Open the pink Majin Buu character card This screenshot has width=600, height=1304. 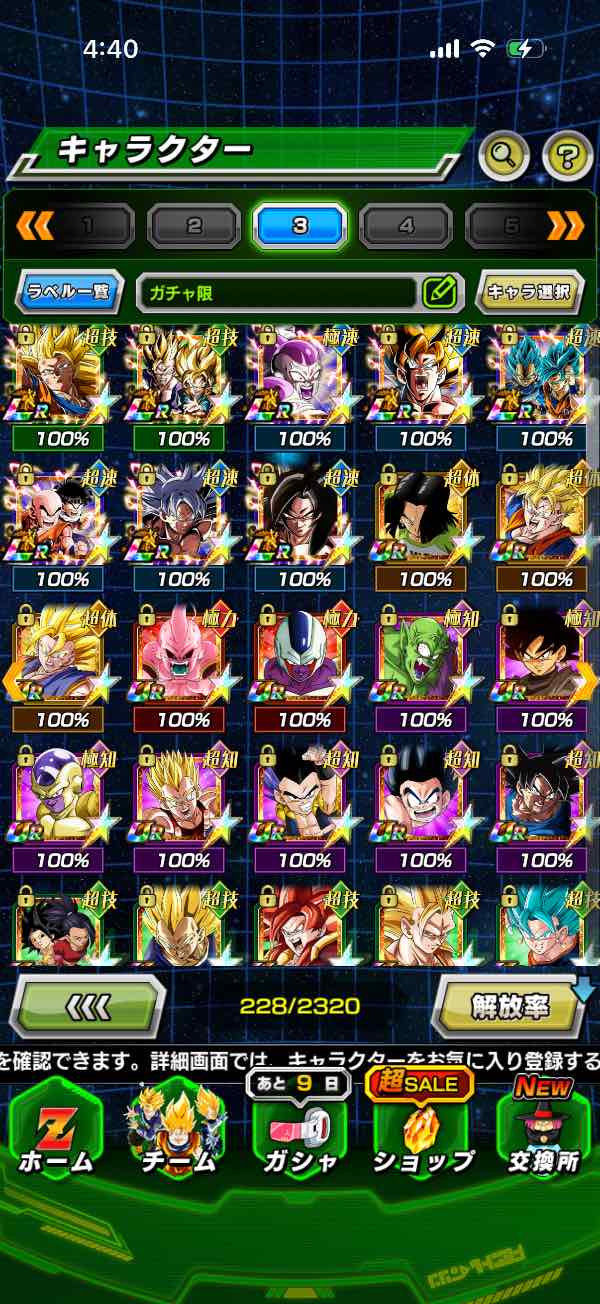pos(183,654)
